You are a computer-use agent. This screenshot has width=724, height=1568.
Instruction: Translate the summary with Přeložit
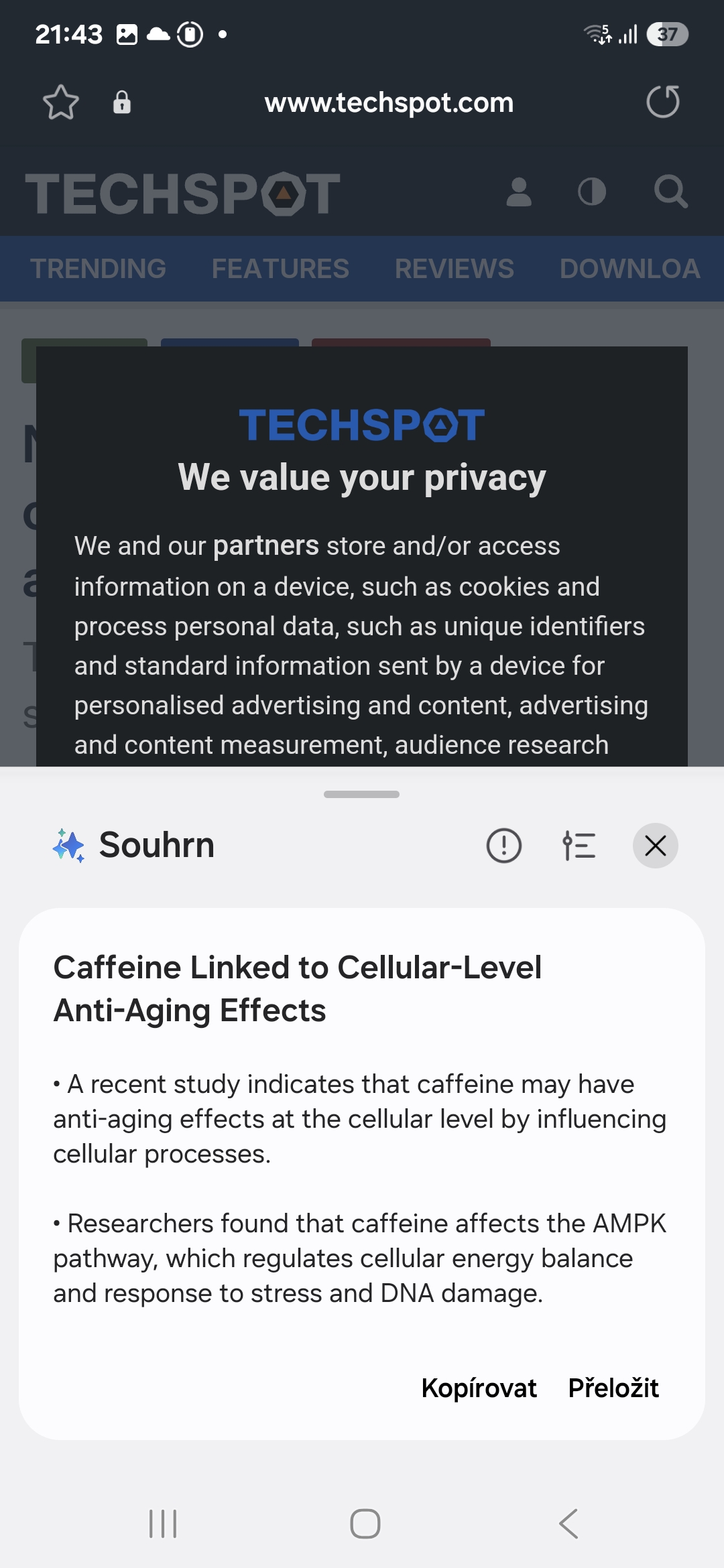pyautogui.click(x=613, y=1388)
